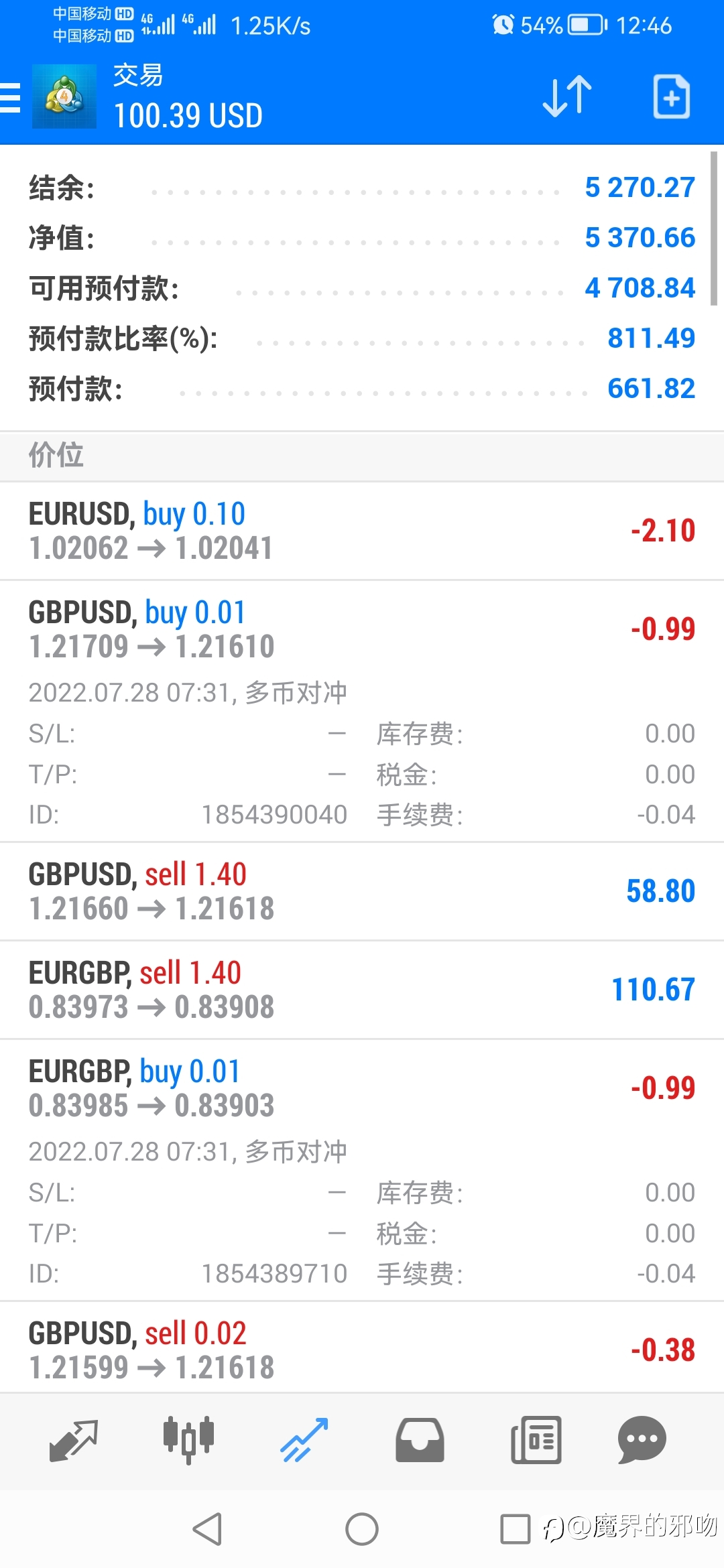Image resolution: width=724 pixels, height=1568 pixels.
Task: Collapse the EURGBP buy 0.01 position
Action: point(362,1171)
